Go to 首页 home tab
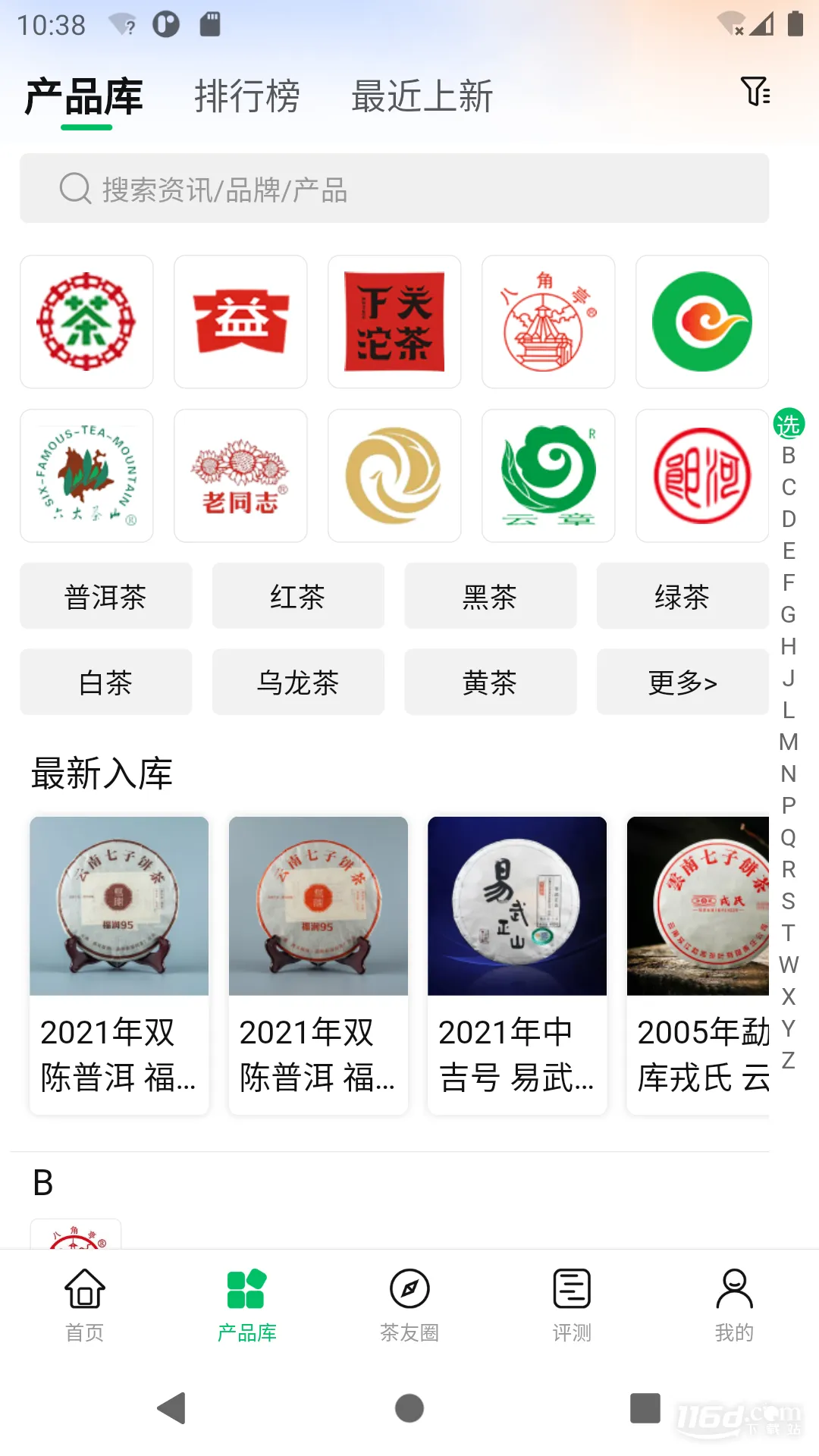Screen dimensions: 819x1456 coord(83,1301)
